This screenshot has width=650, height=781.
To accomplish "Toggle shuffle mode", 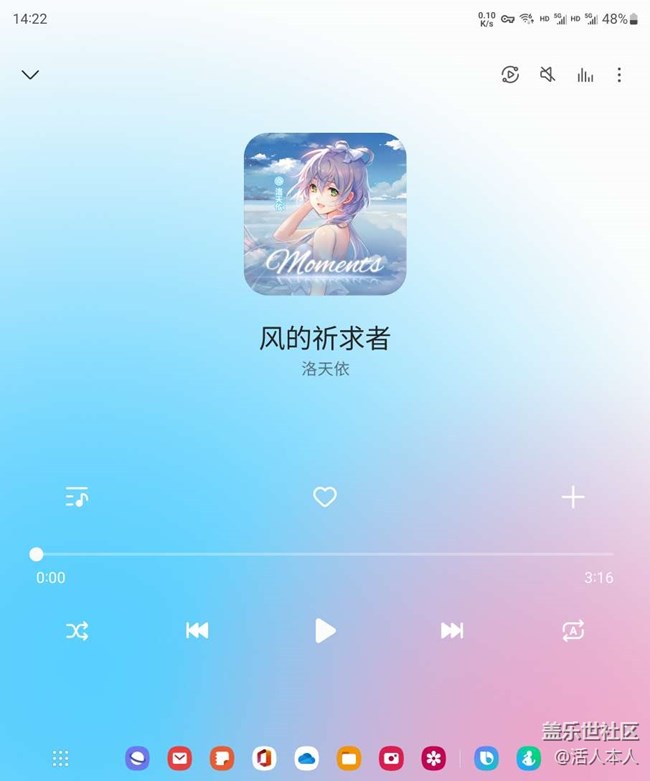I will click(77, 631).
